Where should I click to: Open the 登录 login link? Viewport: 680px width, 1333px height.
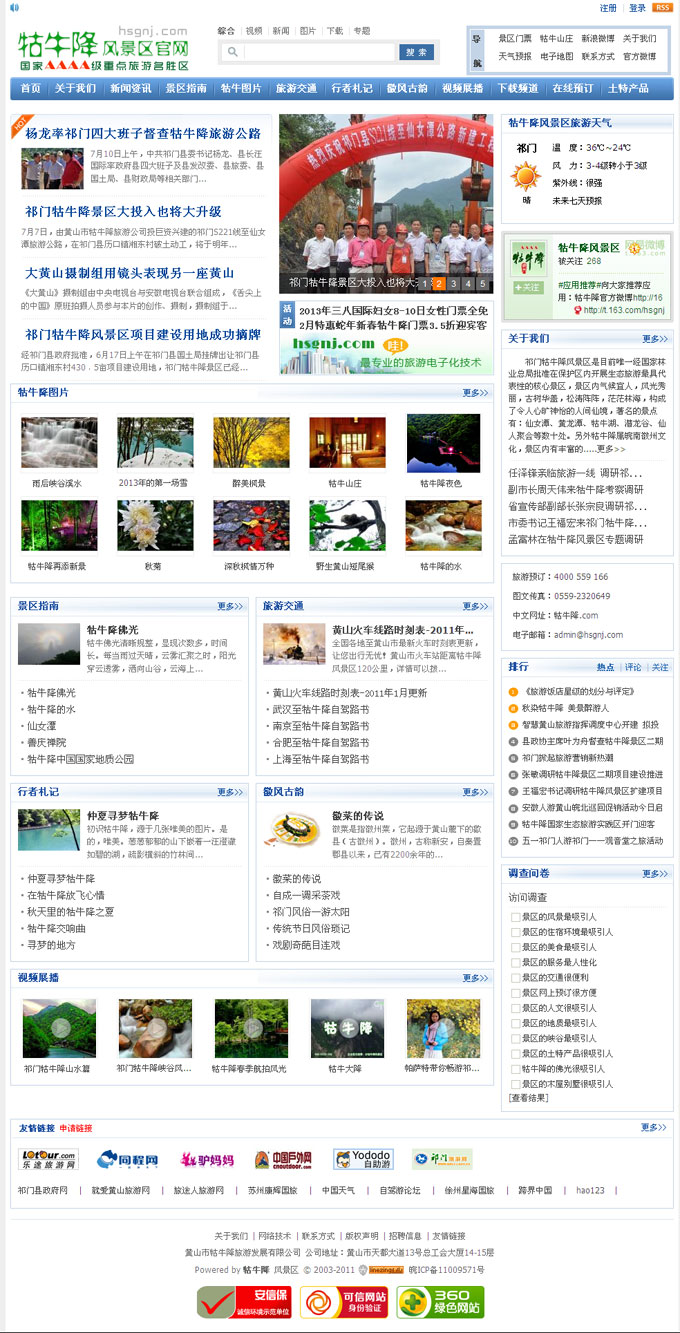[x=637, y=8]
